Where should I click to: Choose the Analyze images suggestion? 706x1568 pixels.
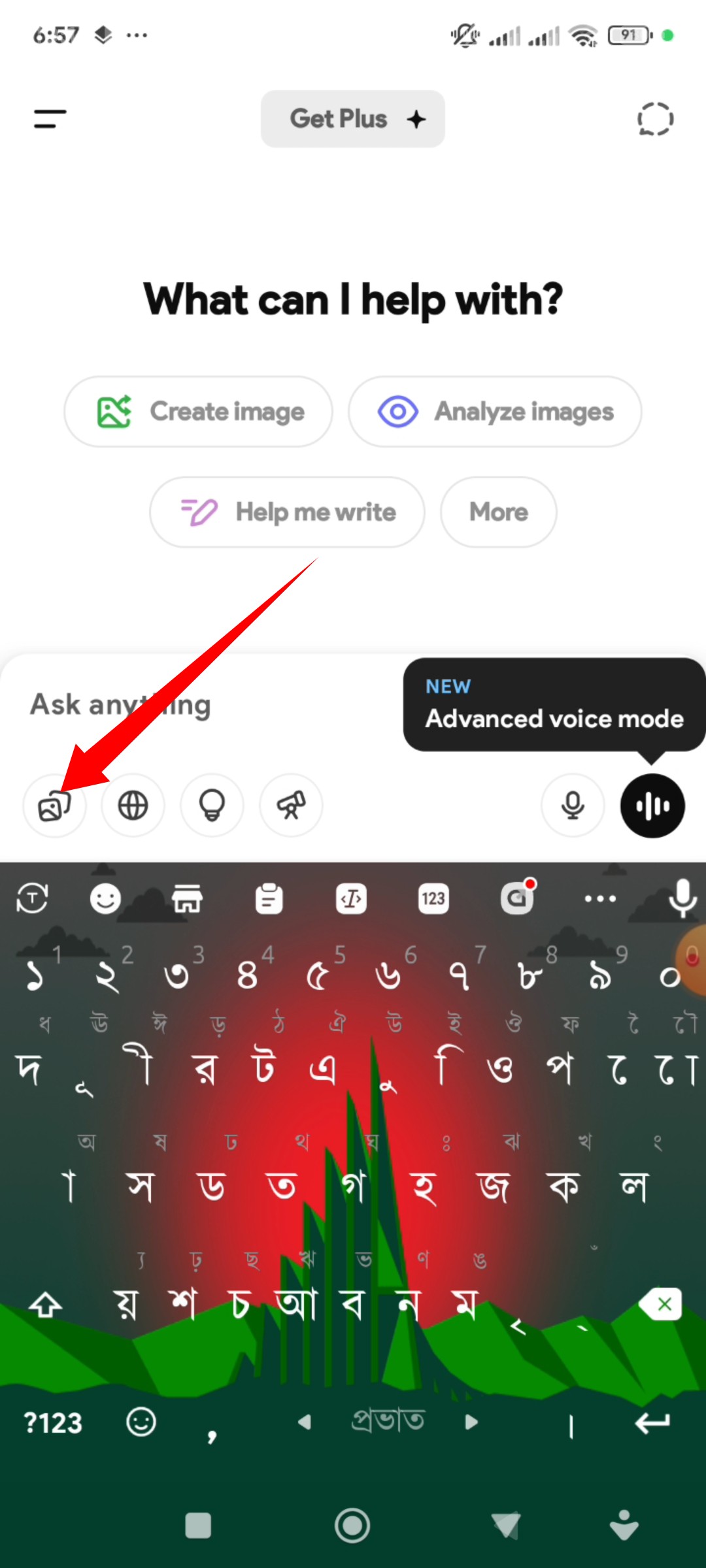495,412
